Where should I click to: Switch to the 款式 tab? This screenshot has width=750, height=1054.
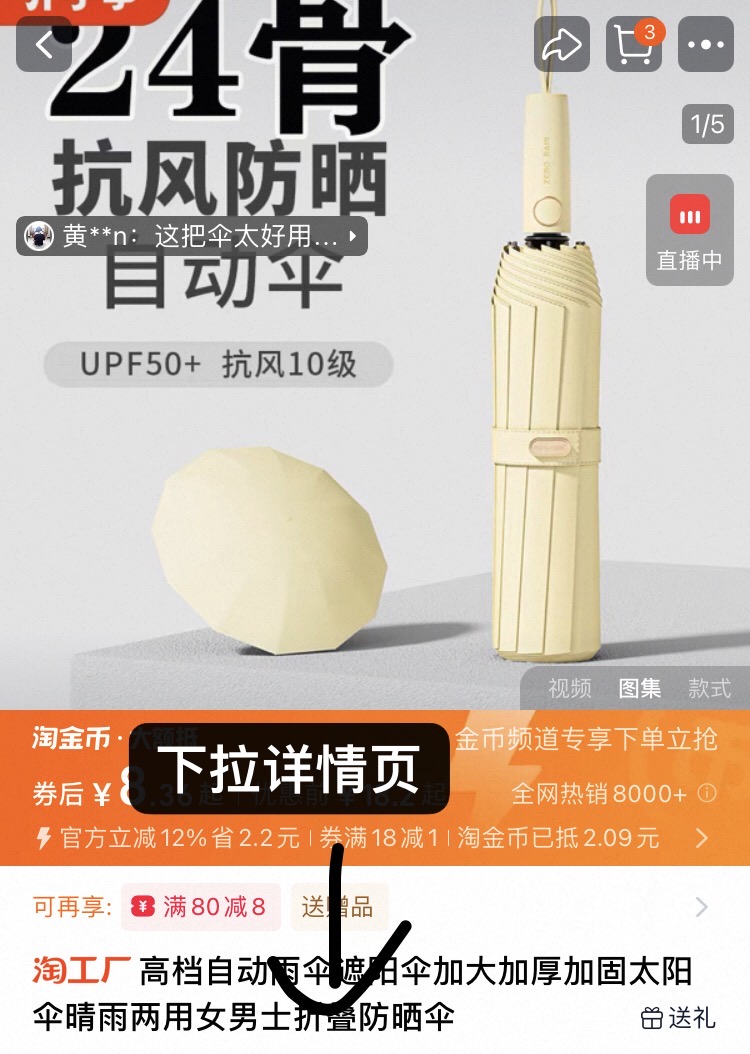click(x=709, y=689)
